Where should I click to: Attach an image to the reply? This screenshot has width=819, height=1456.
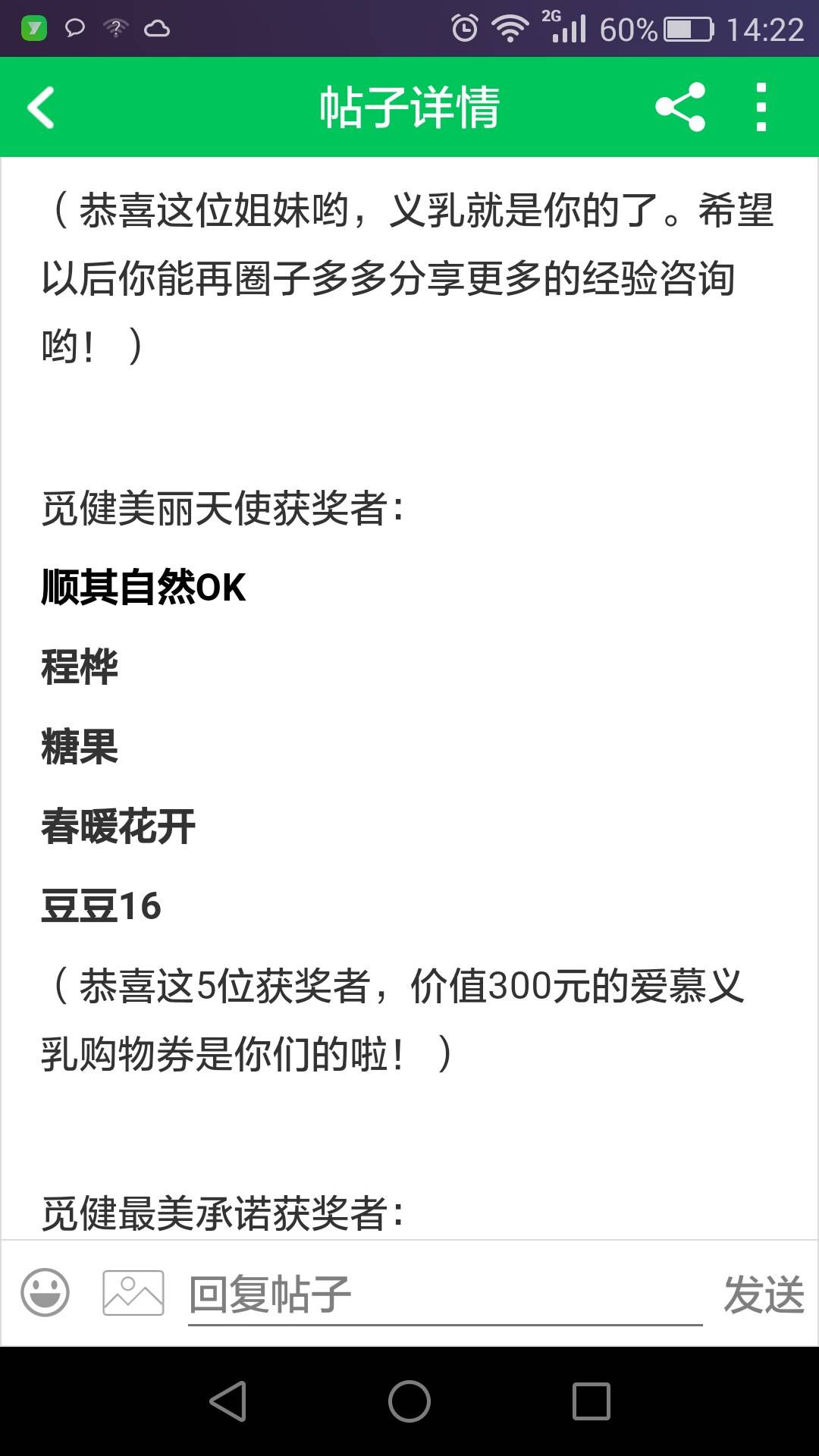pos(133,1293)
